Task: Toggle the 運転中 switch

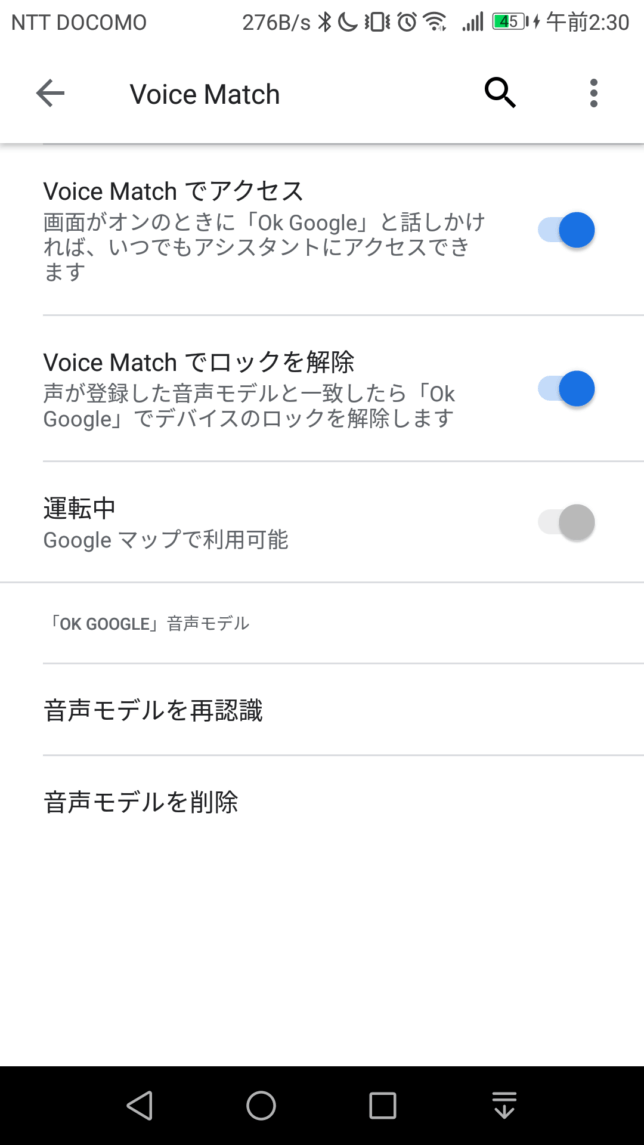Action: coord(567,522)
